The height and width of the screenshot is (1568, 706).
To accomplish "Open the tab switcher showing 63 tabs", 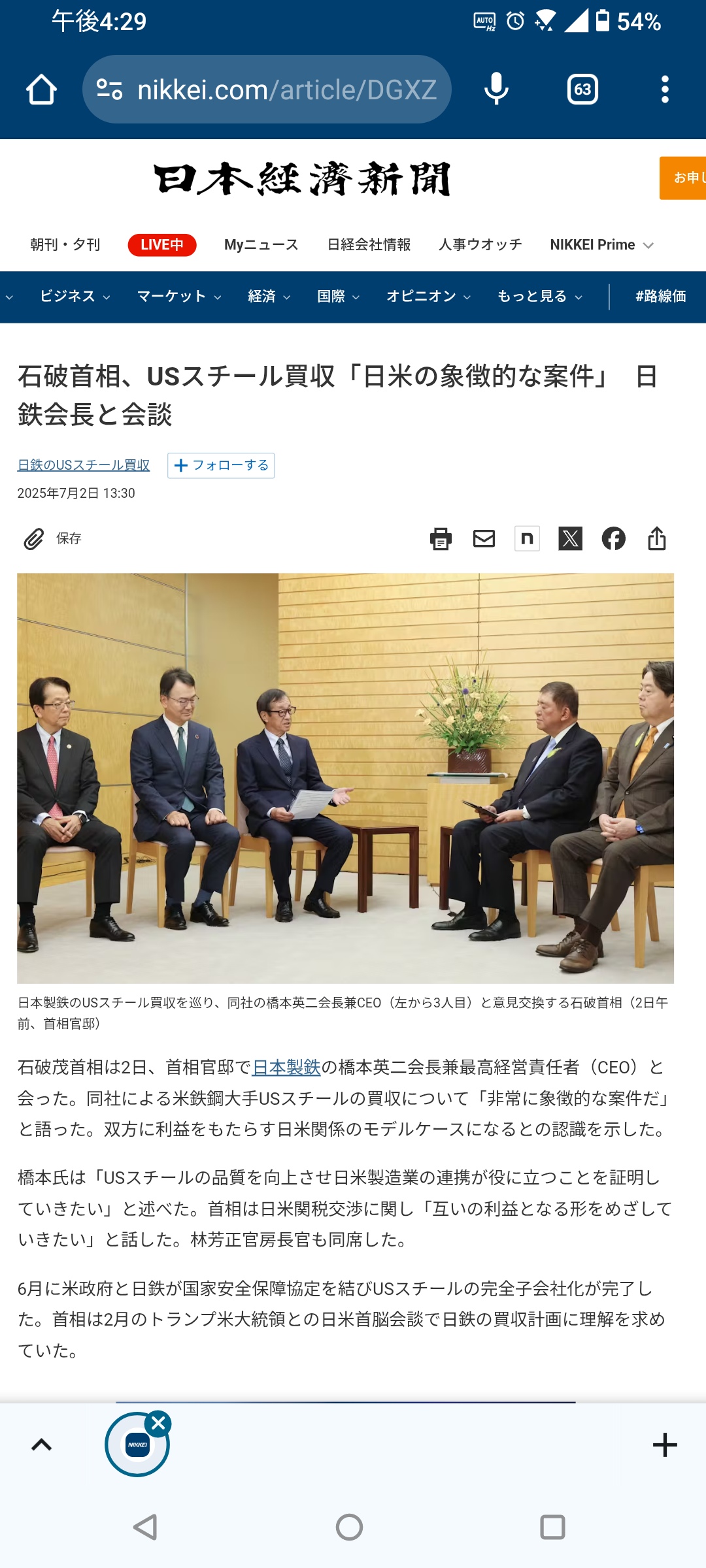I will pyautogui.click(x=582, y=90).
